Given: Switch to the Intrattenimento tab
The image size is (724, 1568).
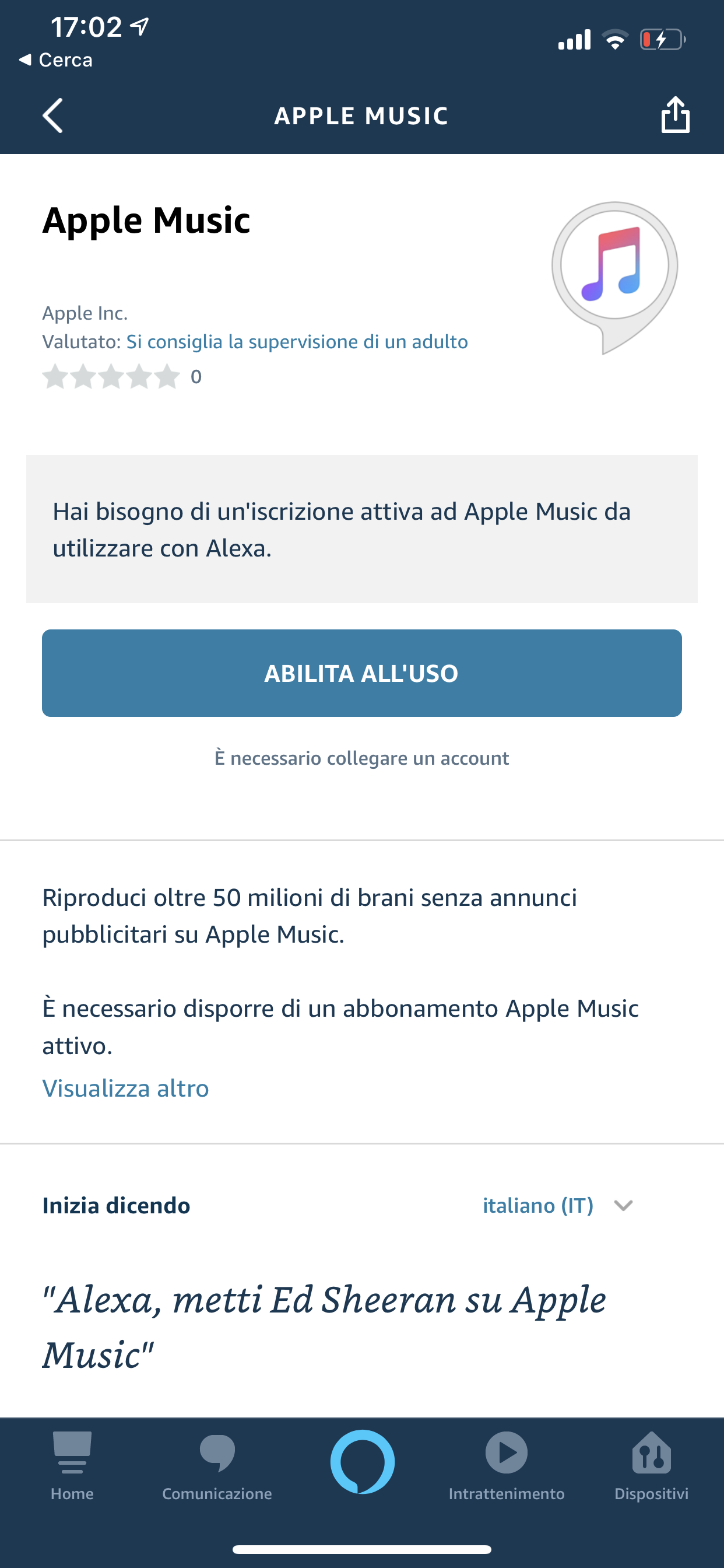Looking at the screenshot, I should click(x=507, y=1466).
